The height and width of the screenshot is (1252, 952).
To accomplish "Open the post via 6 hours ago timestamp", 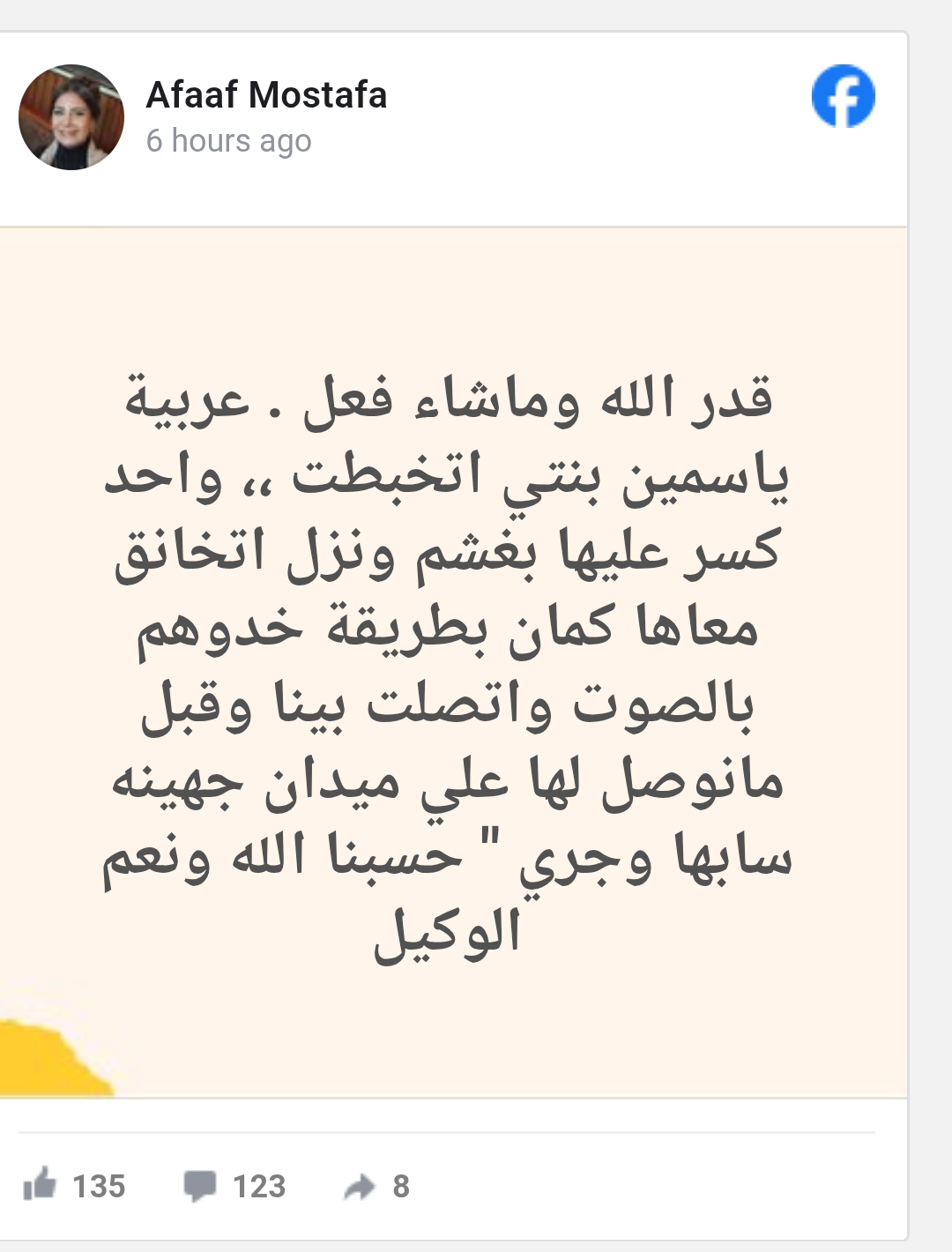I will click(228, 141).
